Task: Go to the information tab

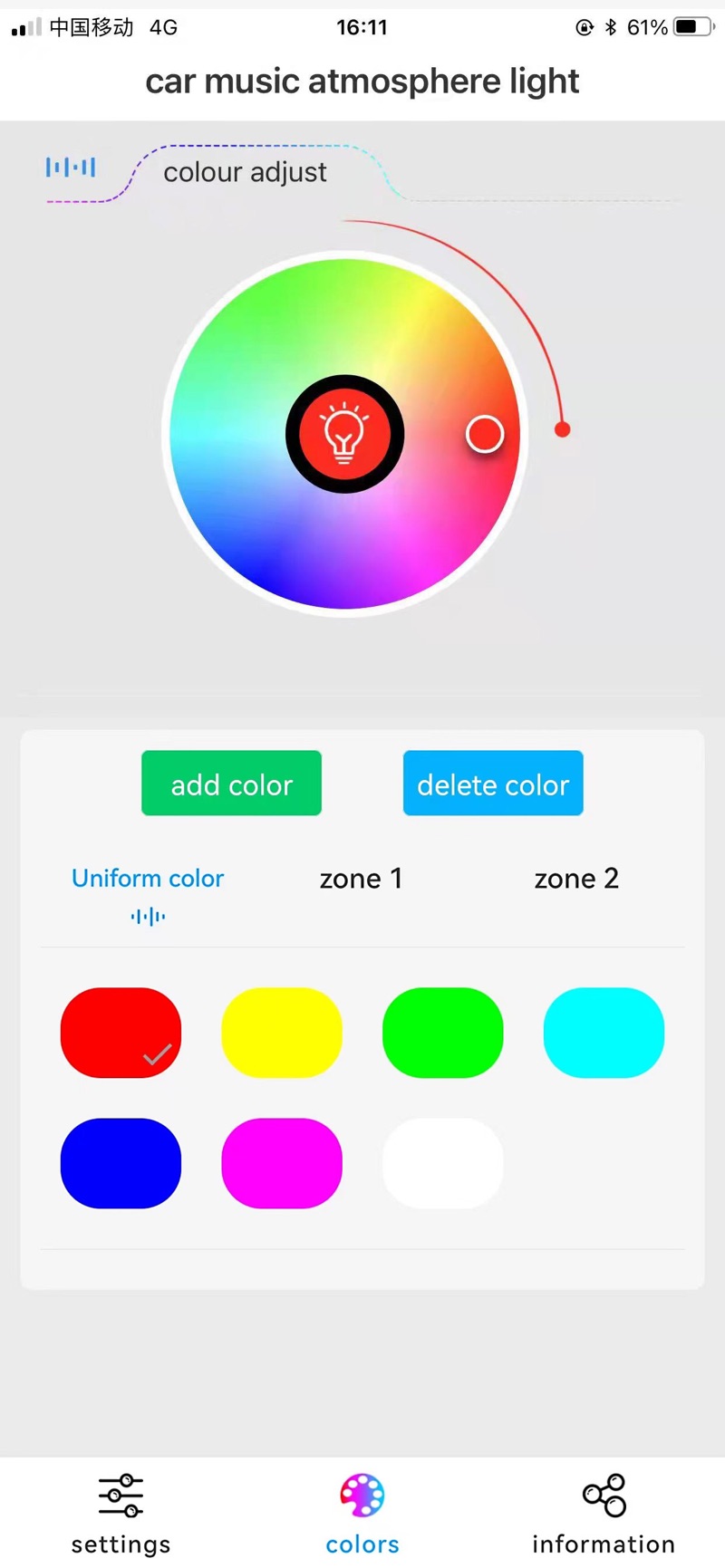Action: pos(604,1514)
